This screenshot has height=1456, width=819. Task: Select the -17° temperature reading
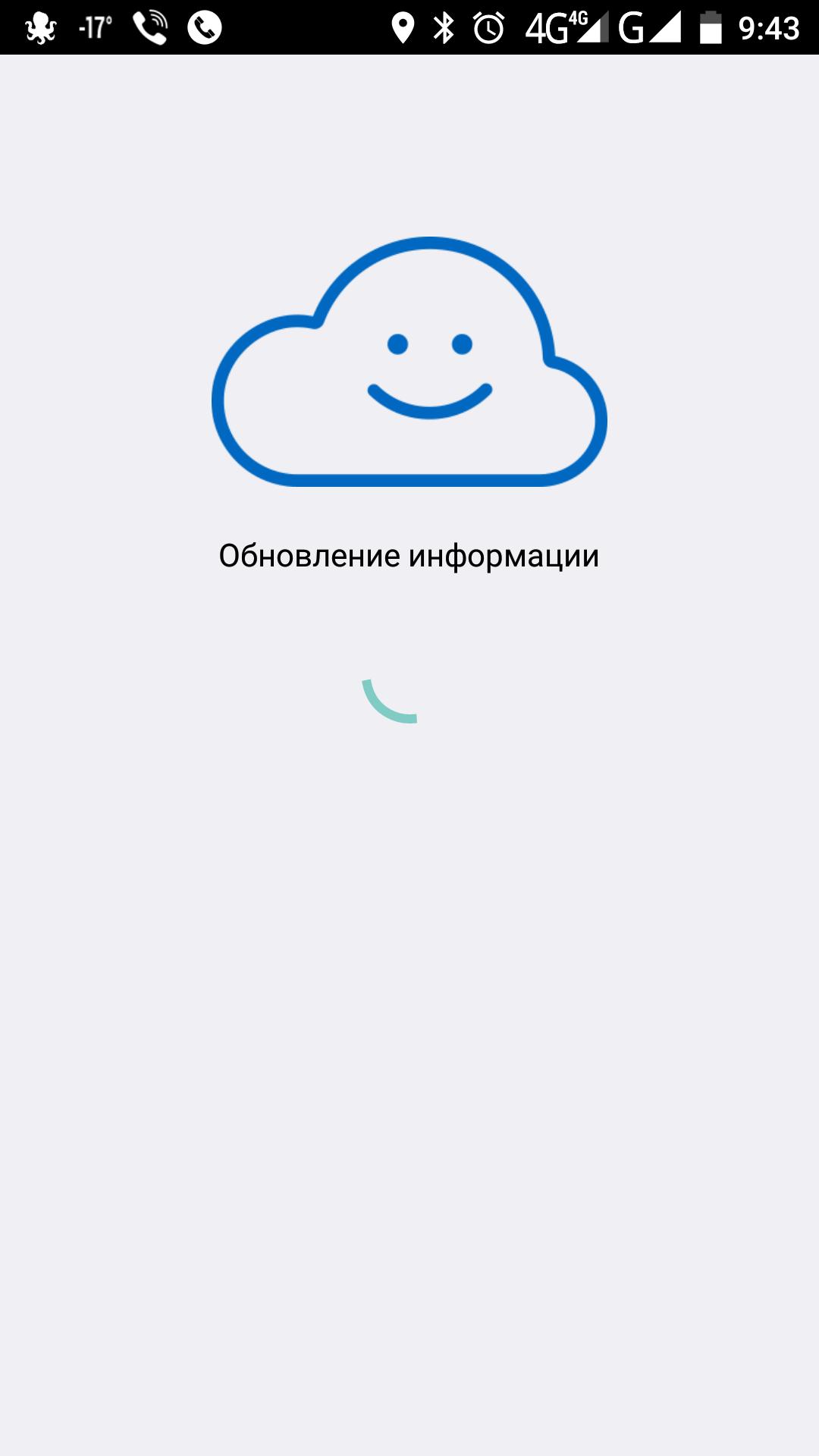coord(95,26)
